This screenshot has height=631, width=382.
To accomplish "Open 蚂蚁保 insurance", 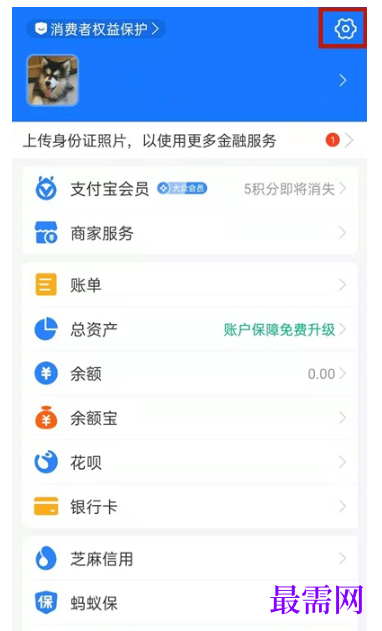I will click(190, 603).
